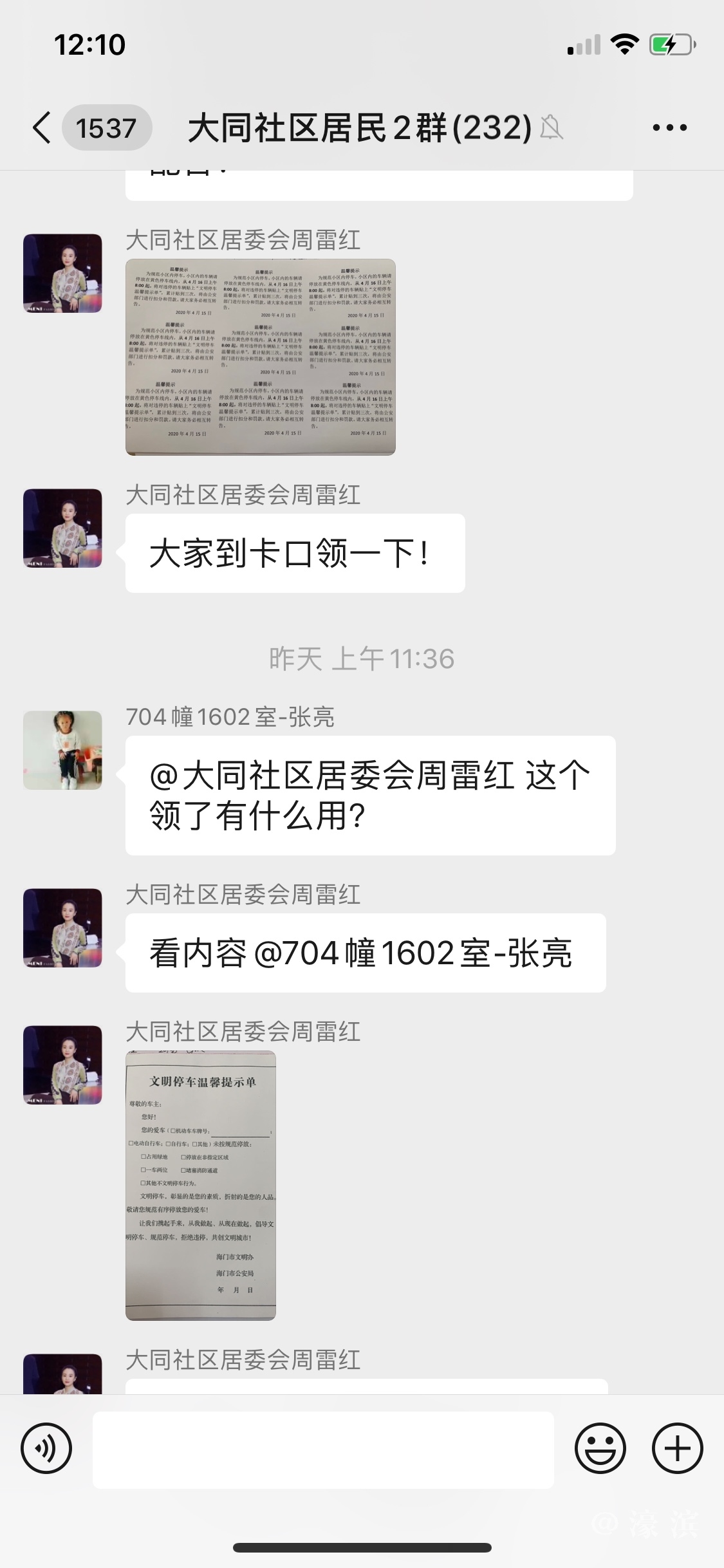Open the emoji sticker panel

[600, 1449]
